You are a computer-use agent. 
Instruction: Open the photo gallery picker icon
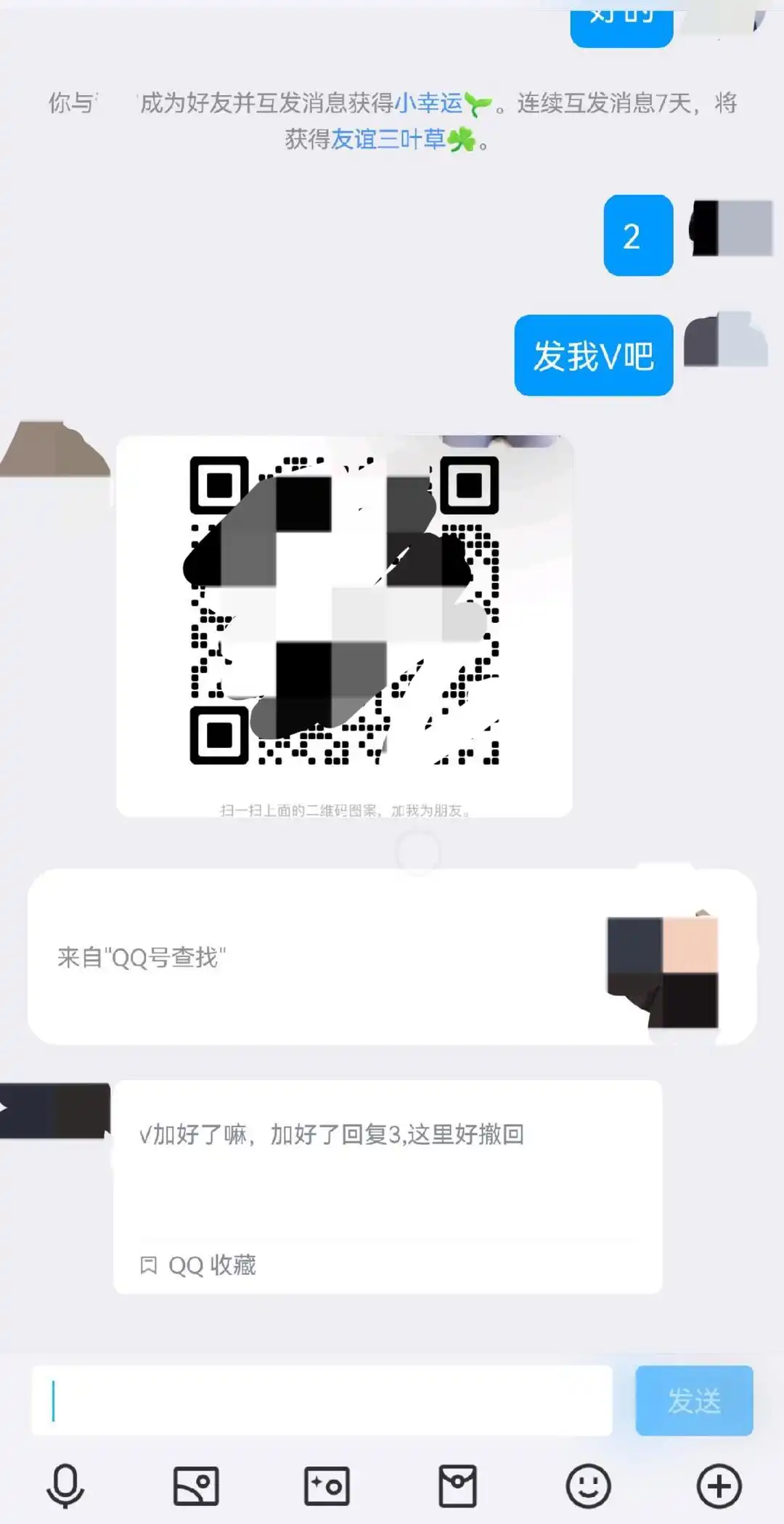(196, 1486)
